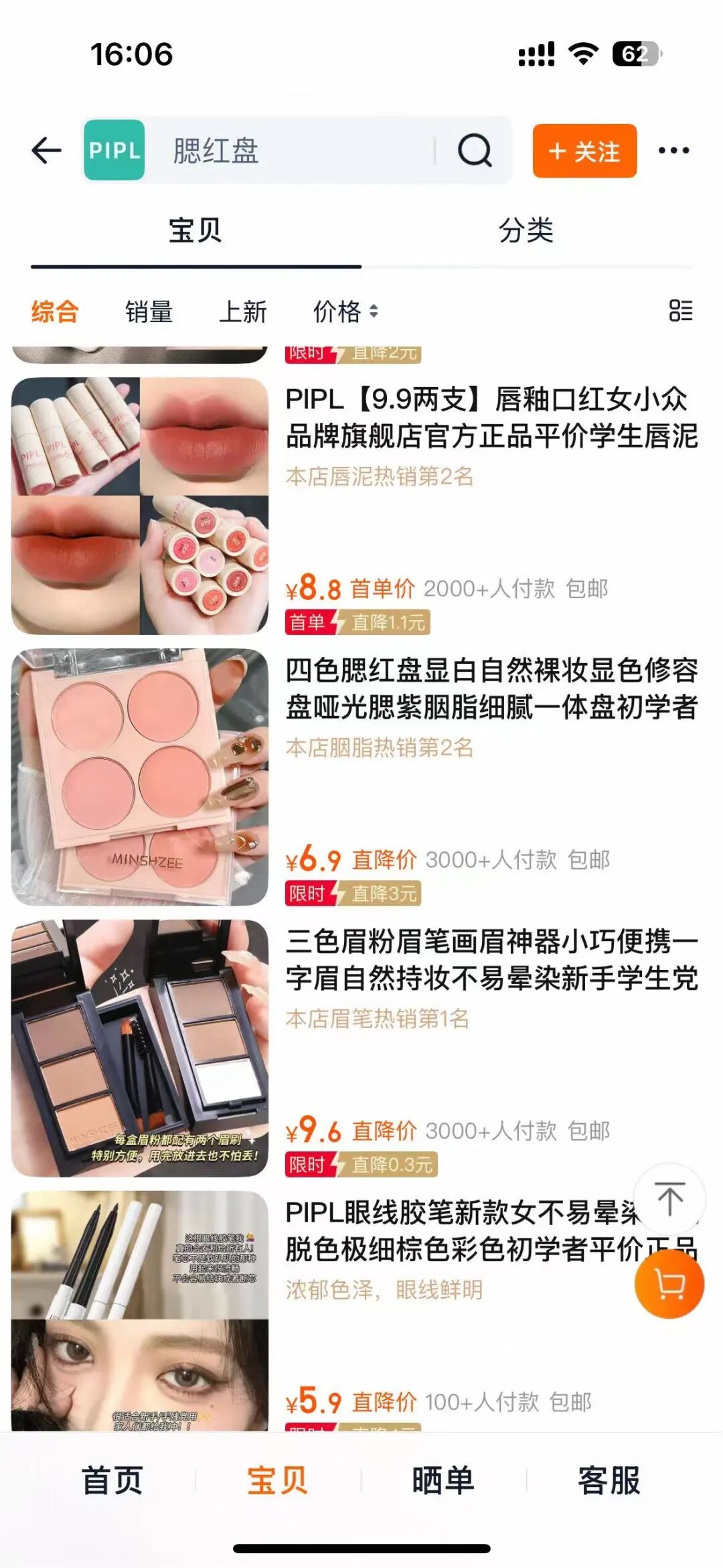
Task: Switch to the 分类 top tab
Action: tap(526, 230)
